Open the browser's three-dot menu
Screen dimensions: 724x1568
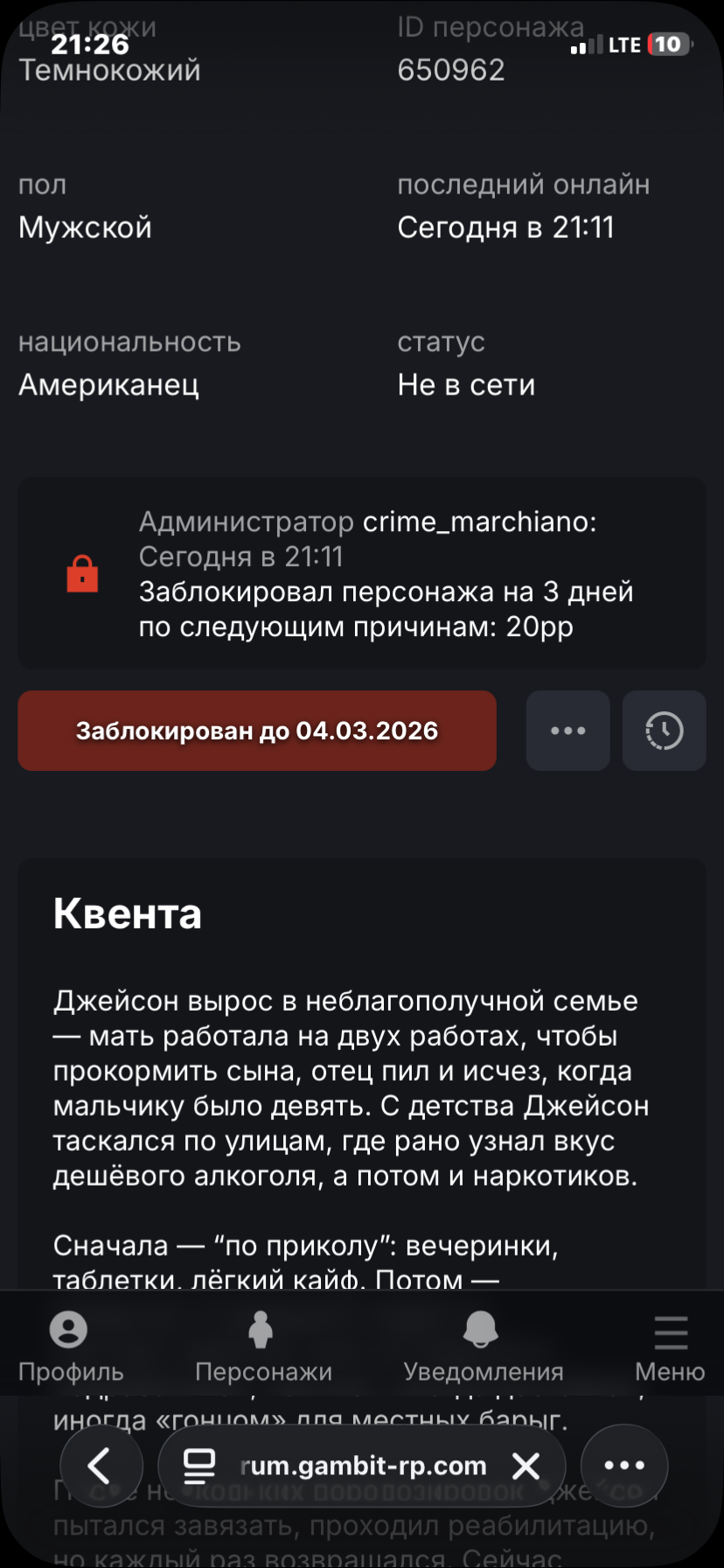click(x=624, y=1465)
